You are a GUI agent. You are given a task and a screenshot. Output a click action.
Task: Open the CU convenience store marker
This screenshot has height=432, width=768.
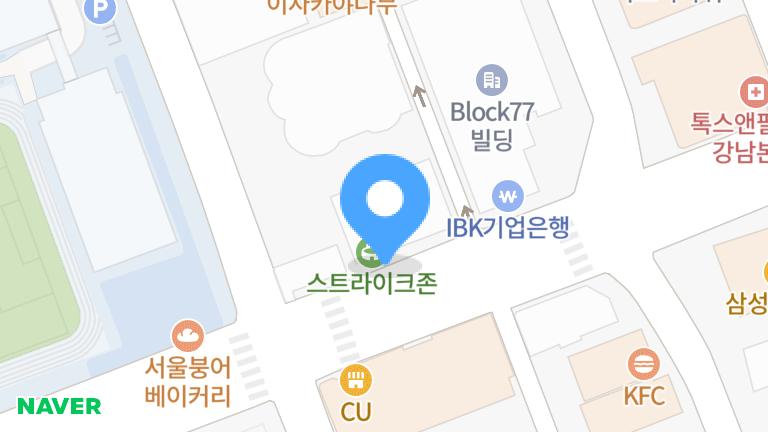(x=355, y=380)
